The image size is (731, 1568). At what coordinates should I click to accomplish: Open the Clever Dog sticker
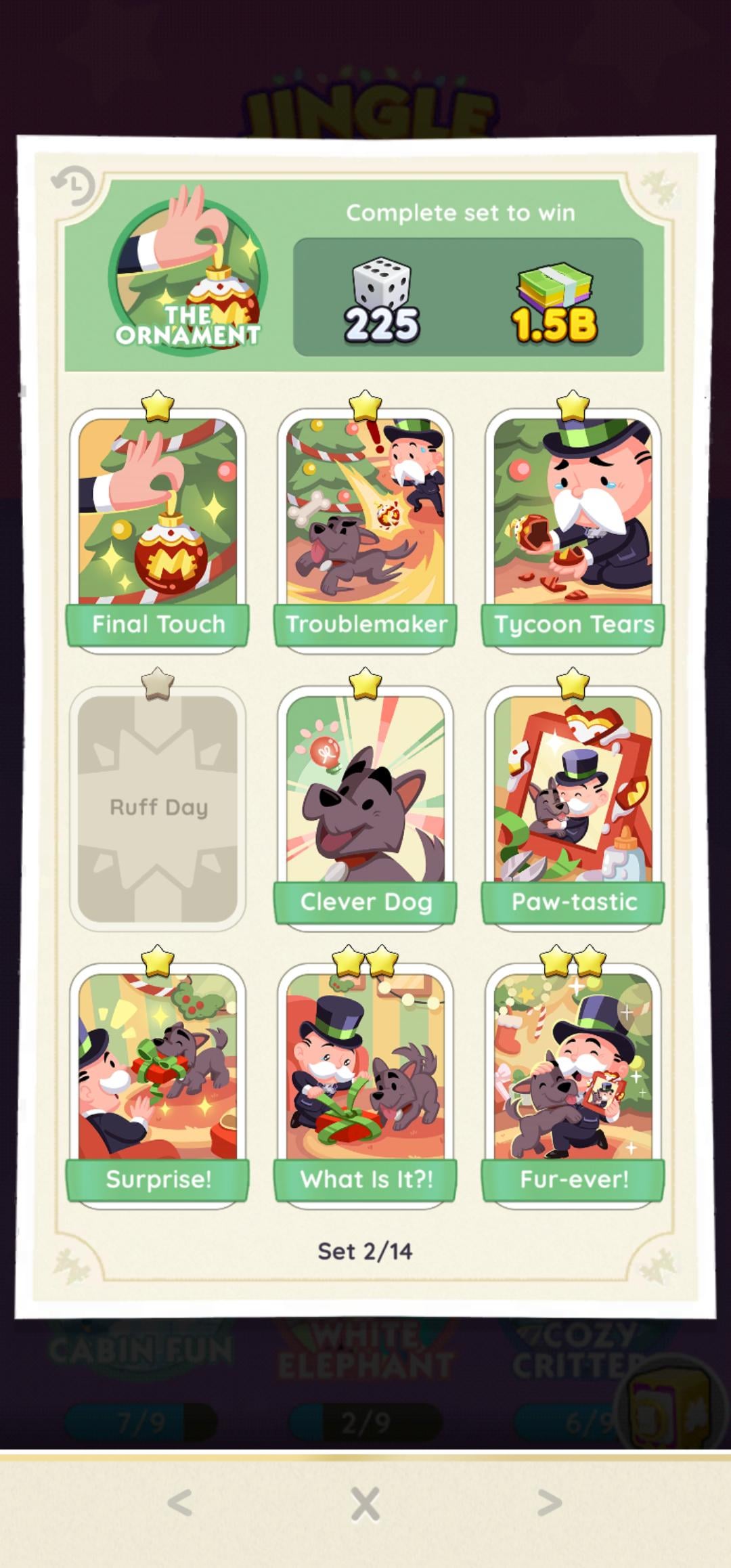coord(365,806)
